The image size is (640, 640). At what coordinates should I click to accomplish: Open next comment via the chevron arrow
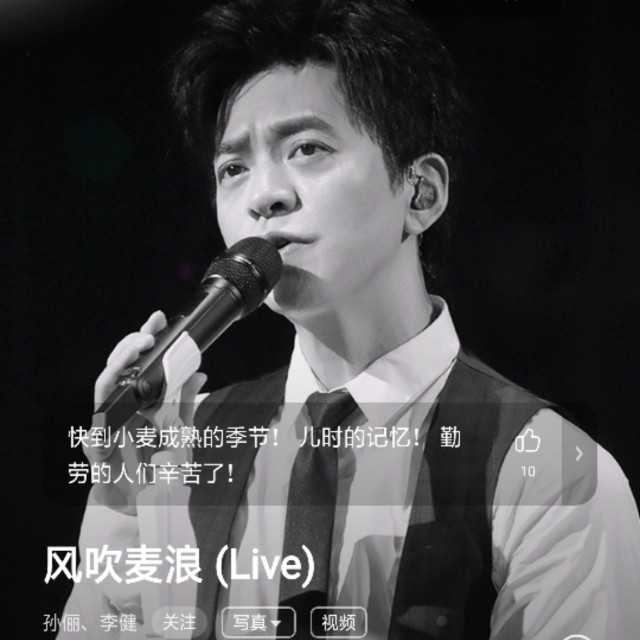pyautogui.click(x=579, y=454)
